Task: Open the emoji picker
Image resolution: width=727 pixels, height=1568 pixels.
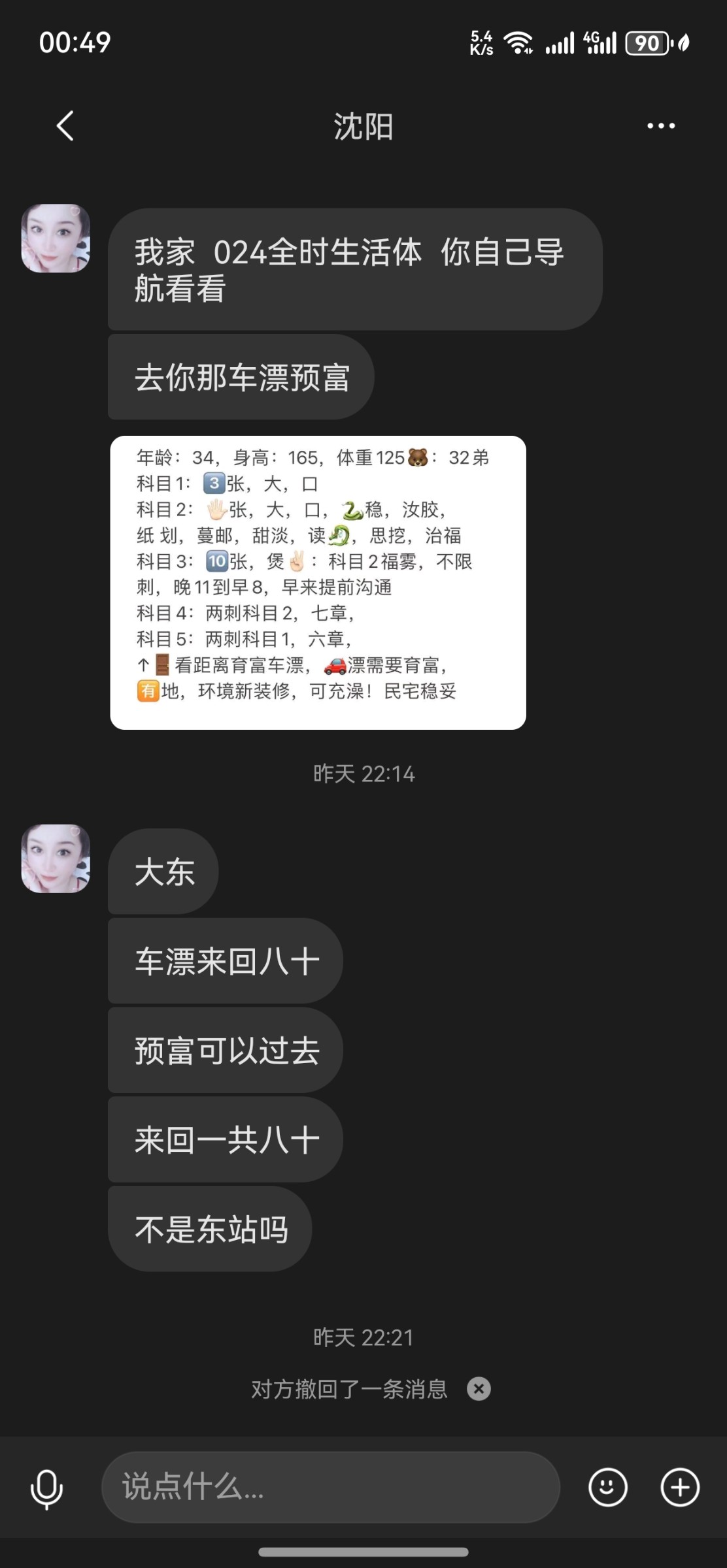Action: coord(607,1488)
